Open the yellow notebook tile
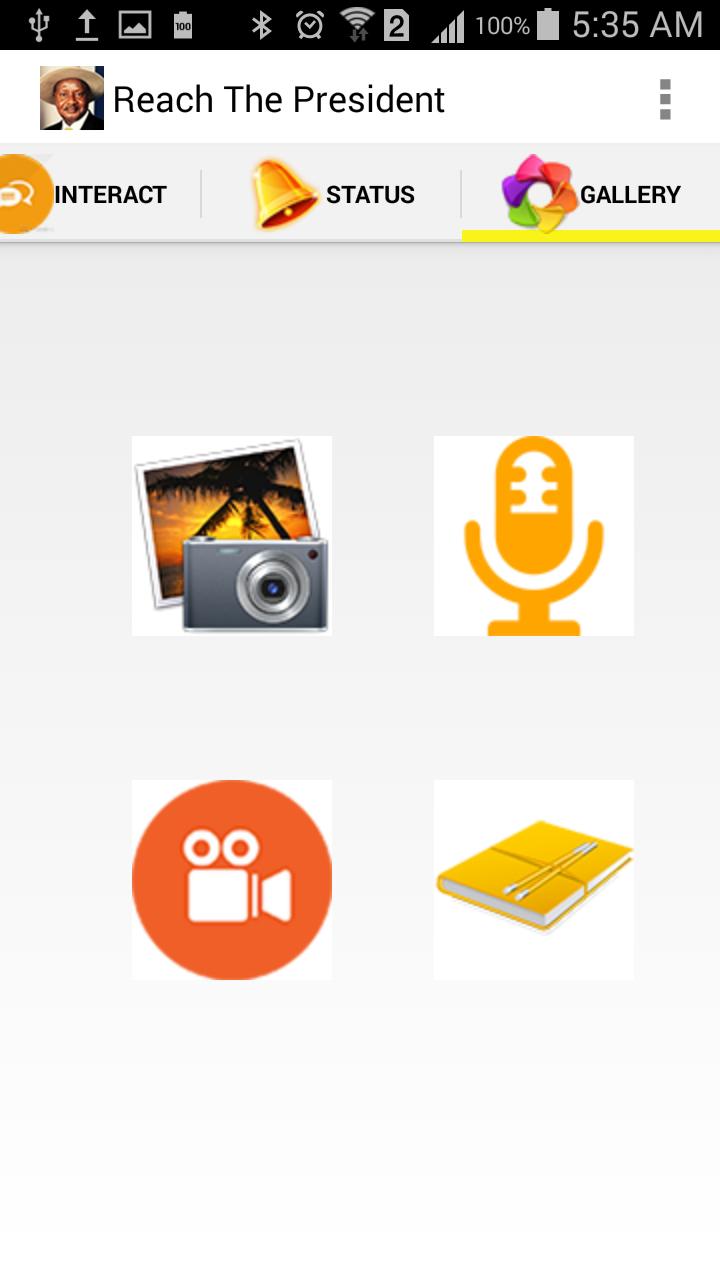This screenshot has height=1280, width=720. (x=534, y=880)
